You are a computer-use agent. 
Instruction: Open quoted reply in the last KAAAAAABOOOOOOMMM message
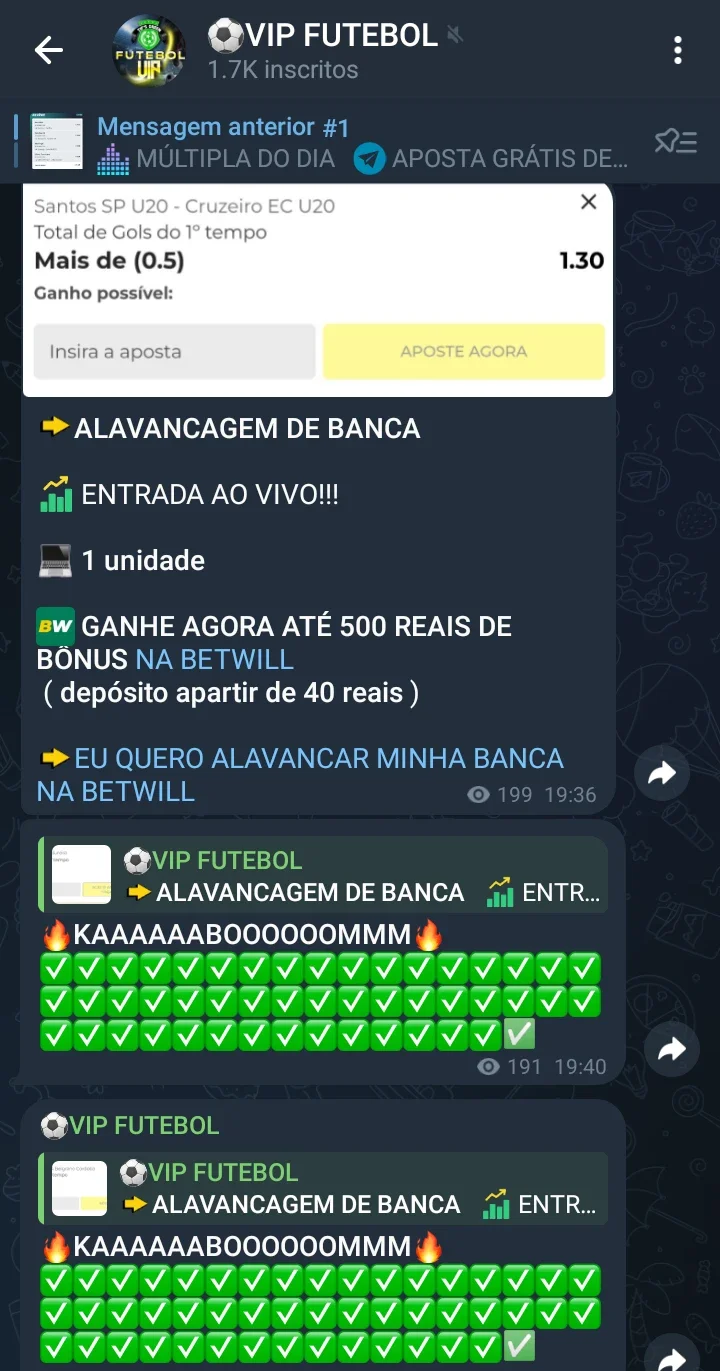click(x=323, y=1188)
